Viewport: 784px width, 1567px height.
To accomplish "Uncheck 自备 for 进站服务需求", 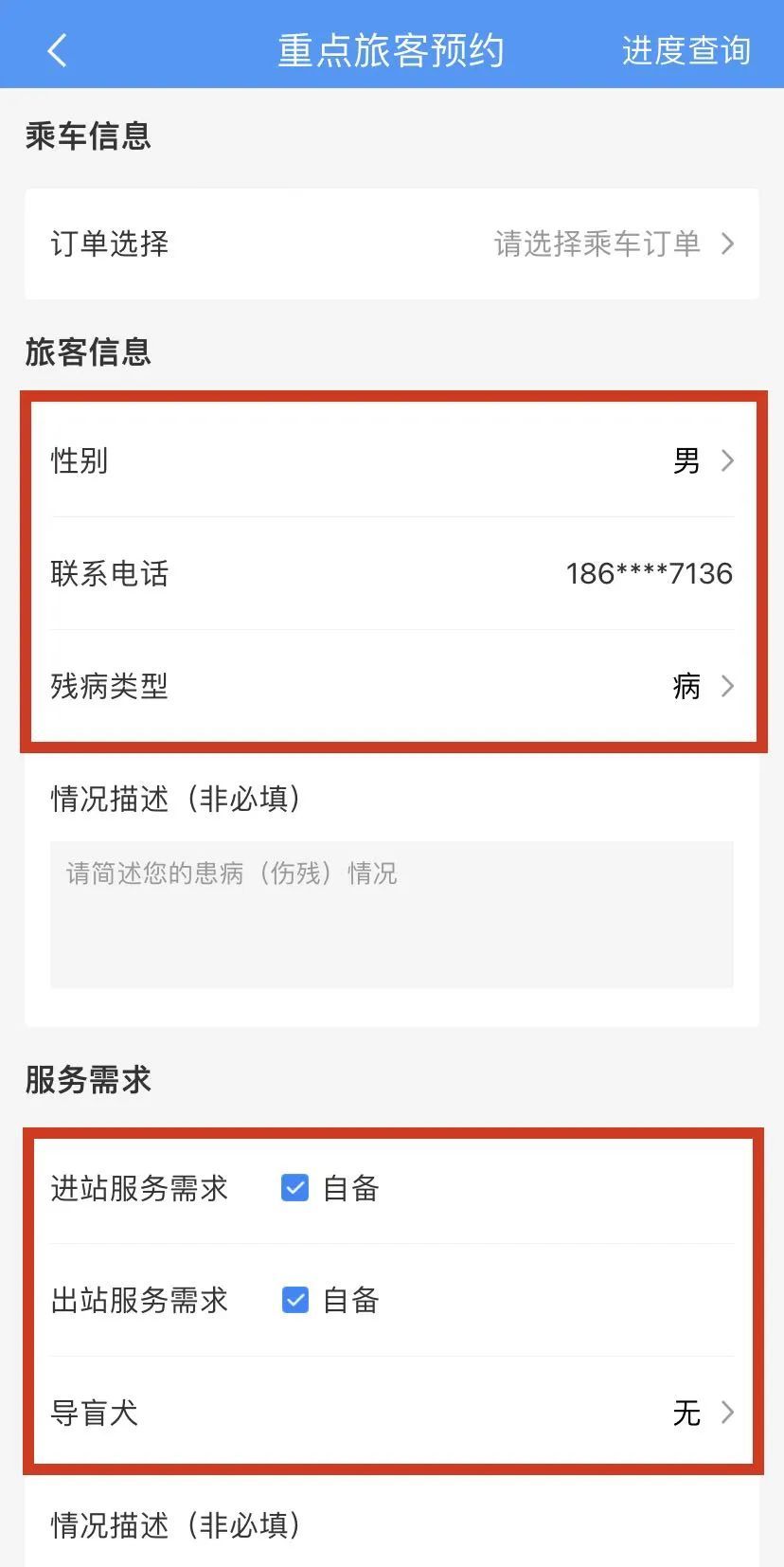I will pyautogui.click(x=295, y=1187).
